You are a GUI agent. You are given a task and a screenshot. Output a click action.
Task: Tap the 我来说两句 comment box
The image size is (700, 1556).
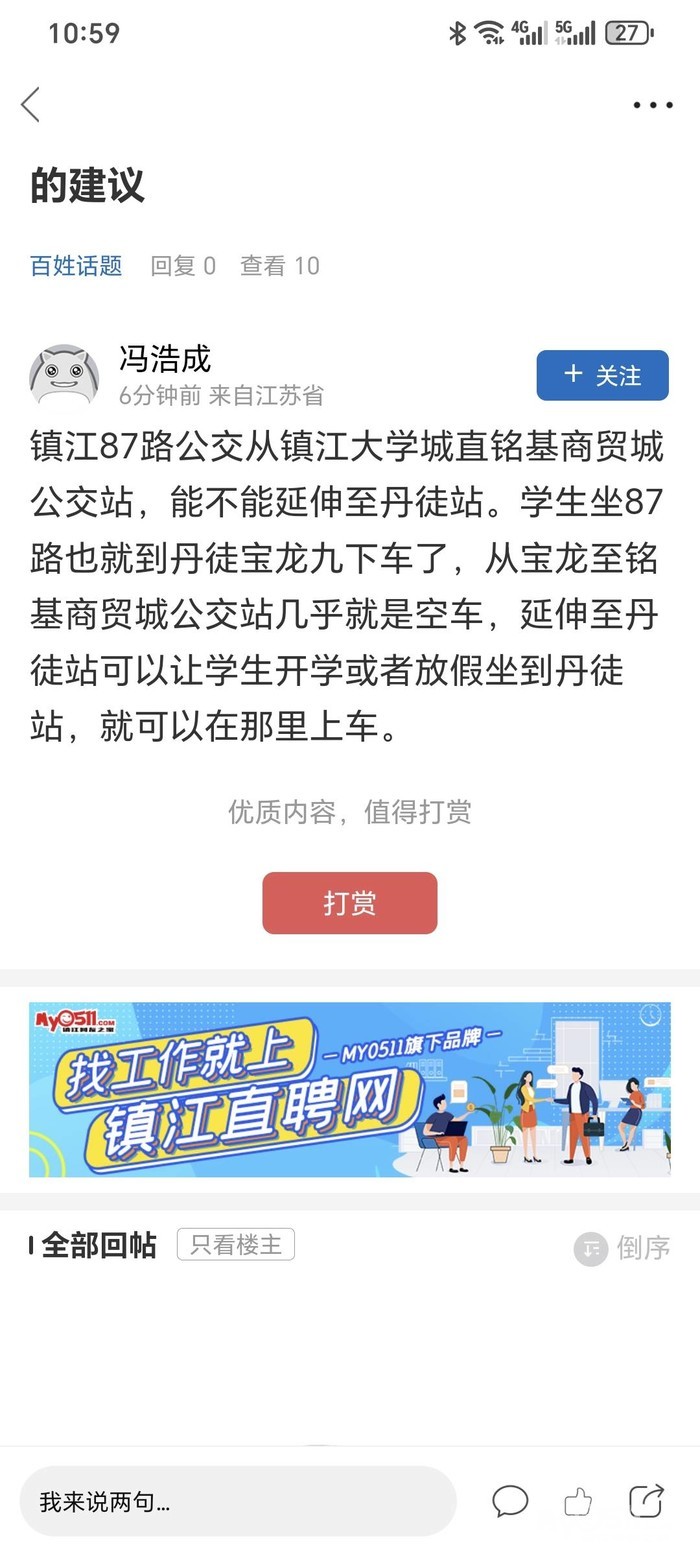238,1501
